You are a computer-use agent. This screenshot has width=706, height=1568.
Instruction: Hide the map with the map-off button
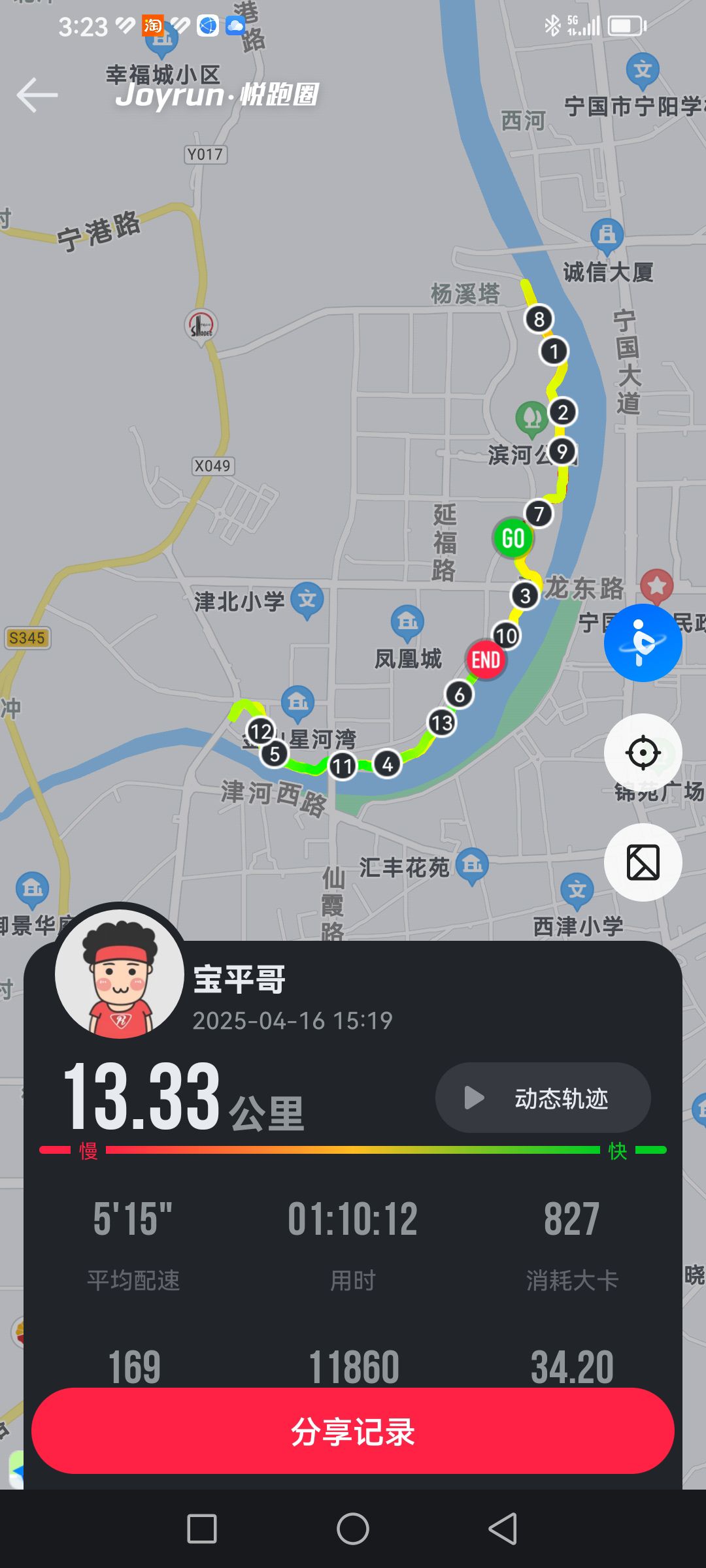pos(643,862)
